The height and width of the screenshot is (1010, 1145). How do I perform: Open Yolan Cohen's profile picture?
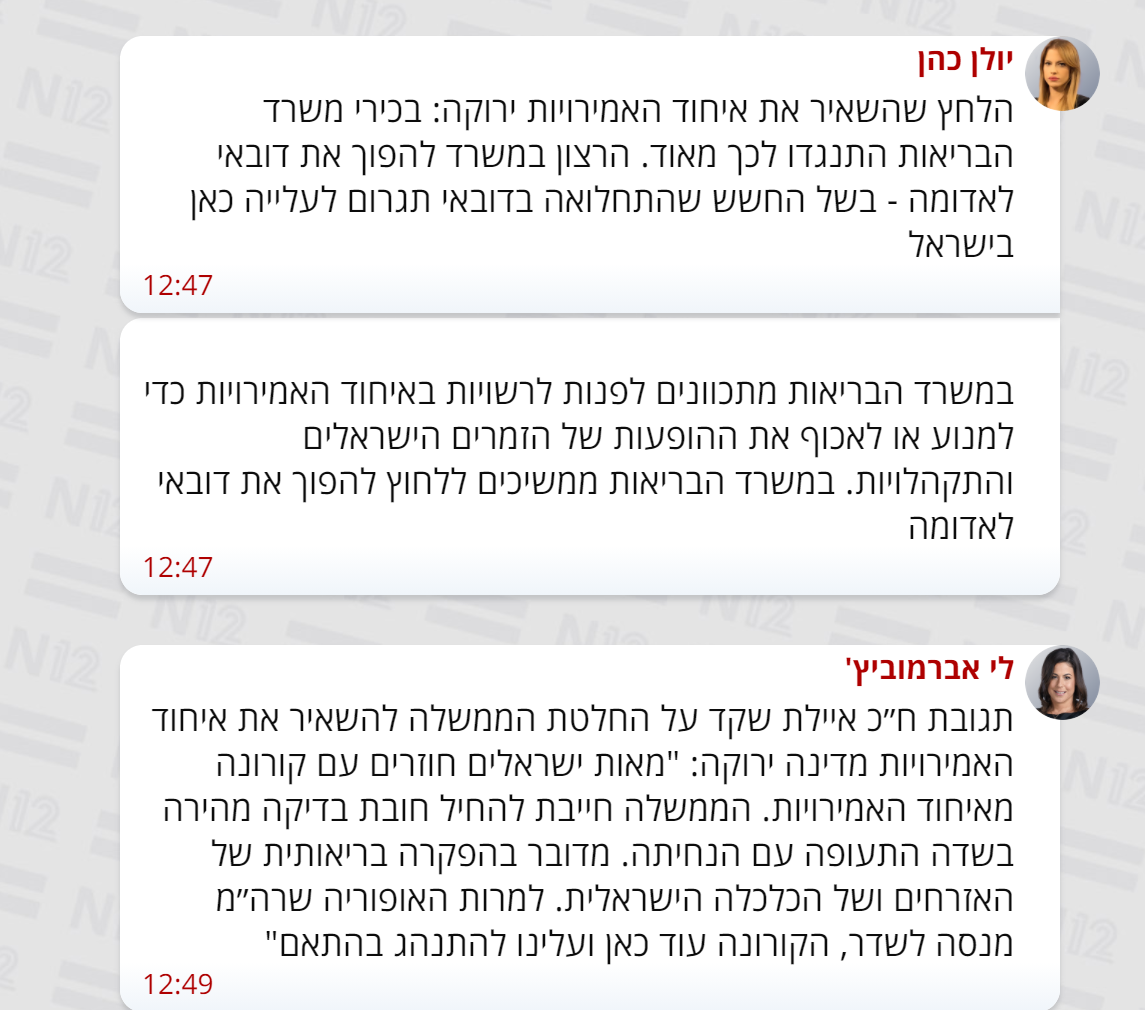point(1062,74)
